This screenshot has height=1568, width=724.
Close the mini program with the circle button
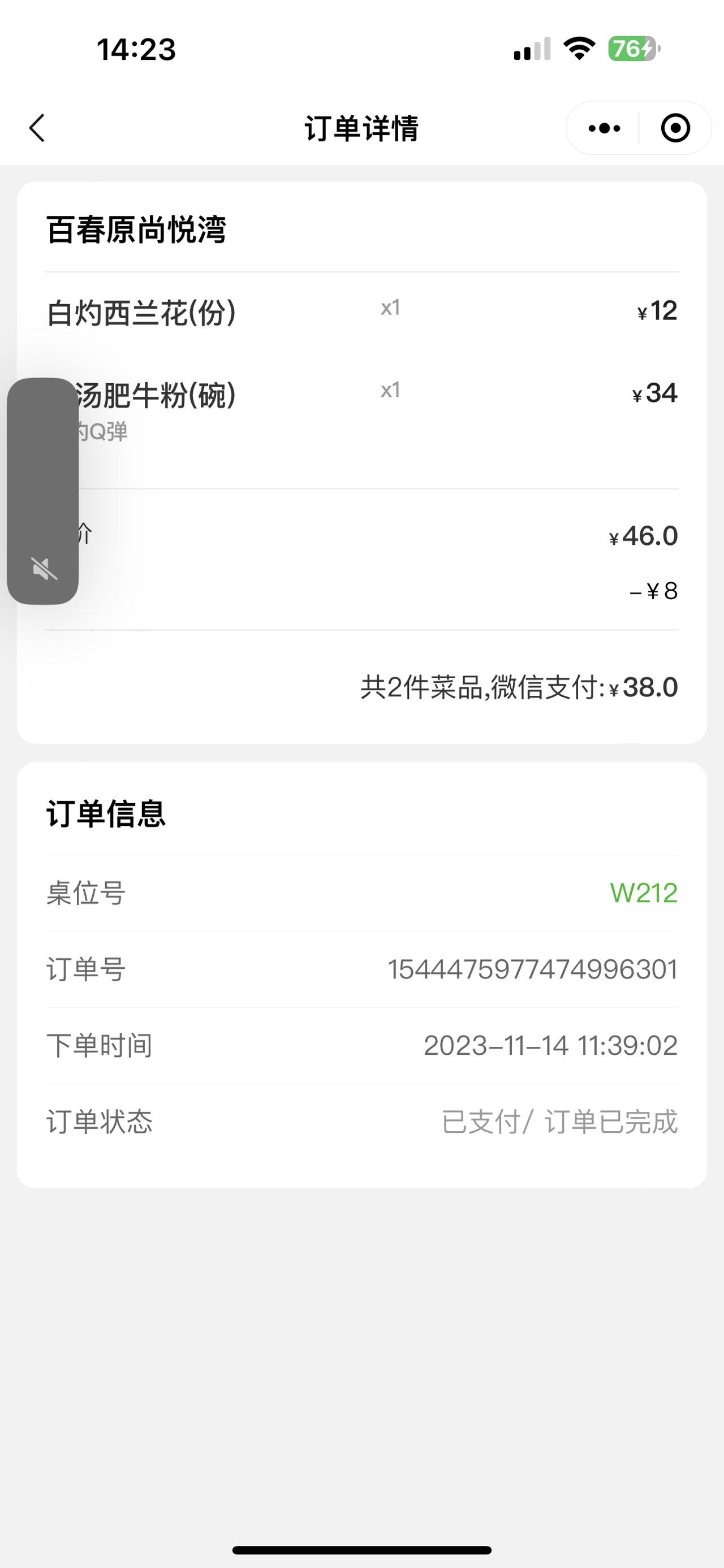[675, 128]
